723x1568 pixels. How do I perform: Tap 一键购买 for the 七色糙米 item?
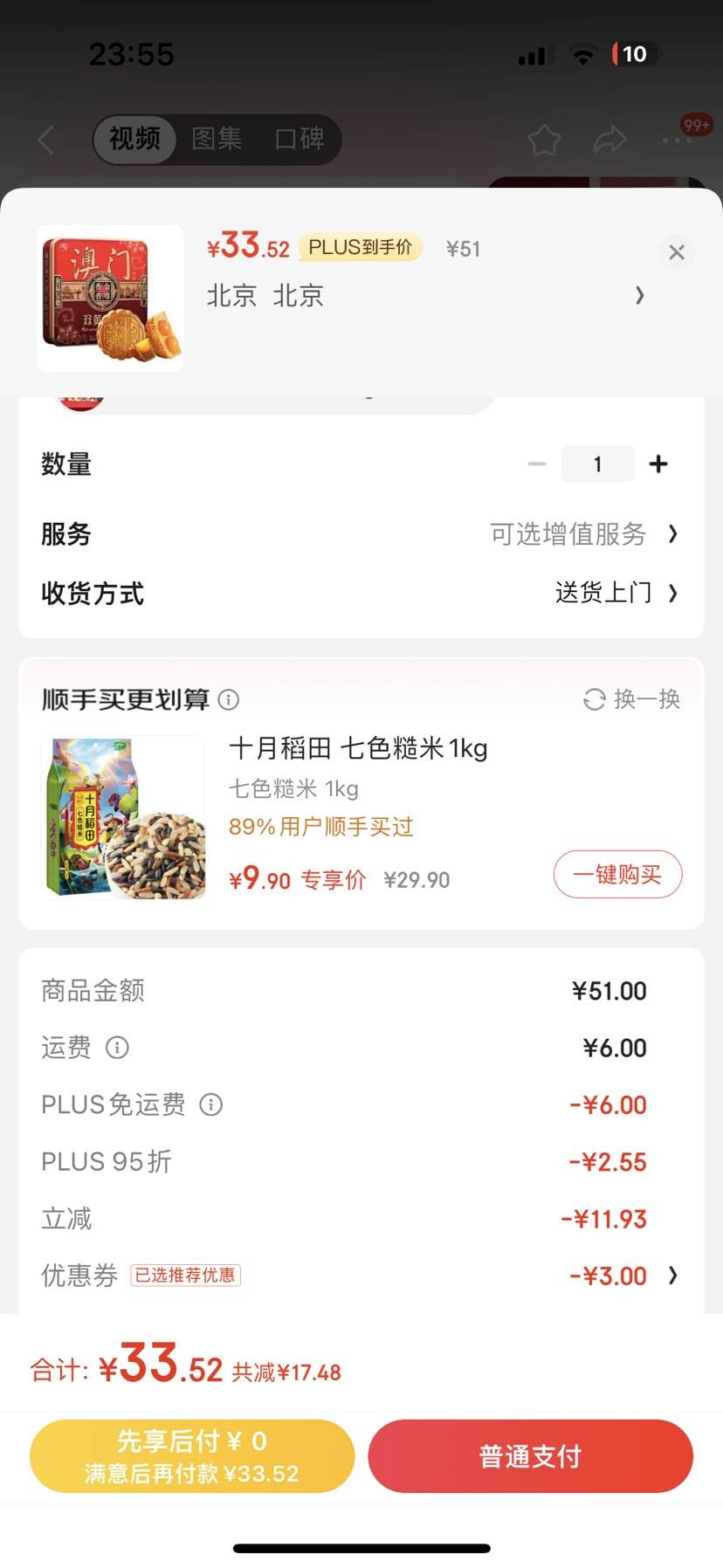617,874
